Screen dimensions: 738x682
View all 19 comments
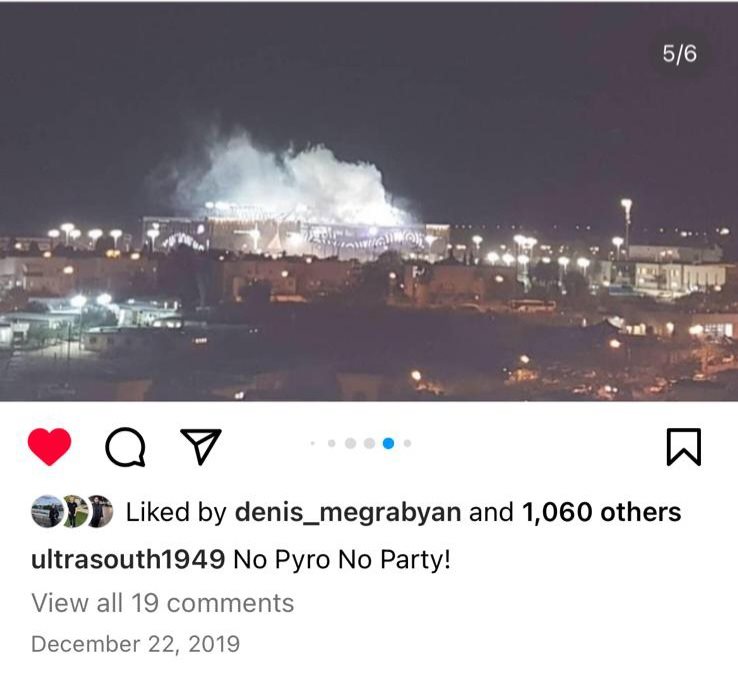[163, 603]
